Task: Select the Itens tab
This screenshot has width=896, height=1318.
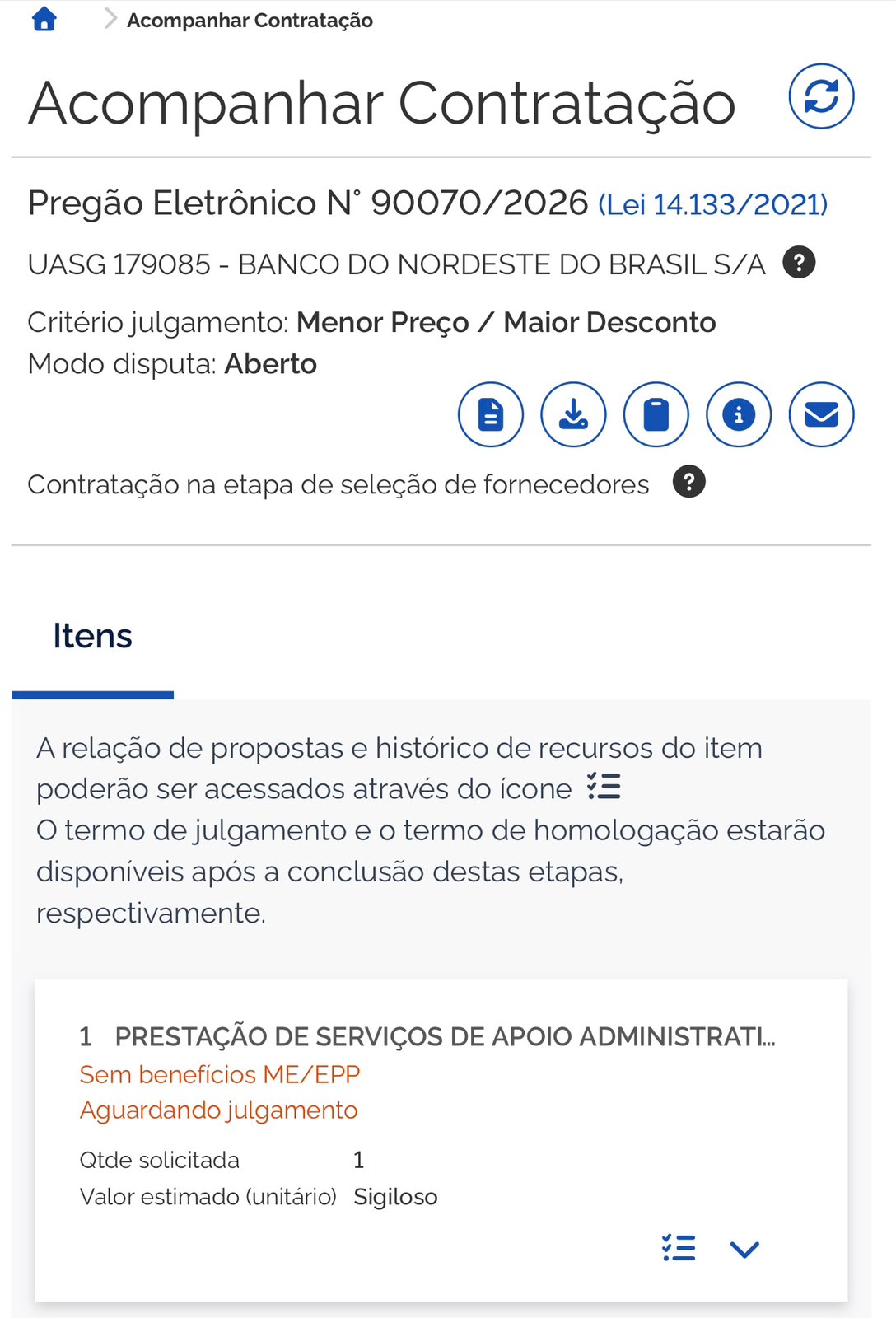Action: tap(92, 637)
